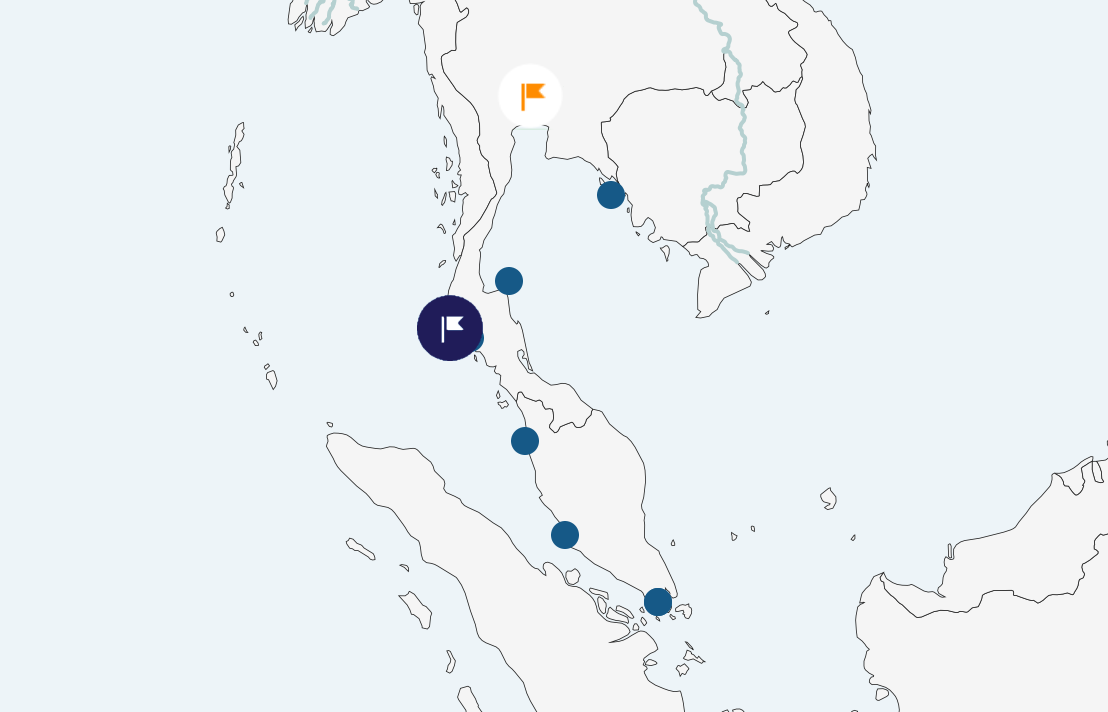Screen dimensions: 1108x712
Task: Open the blue stop dot on Cambodia's coast
Action: pos(611,195)
